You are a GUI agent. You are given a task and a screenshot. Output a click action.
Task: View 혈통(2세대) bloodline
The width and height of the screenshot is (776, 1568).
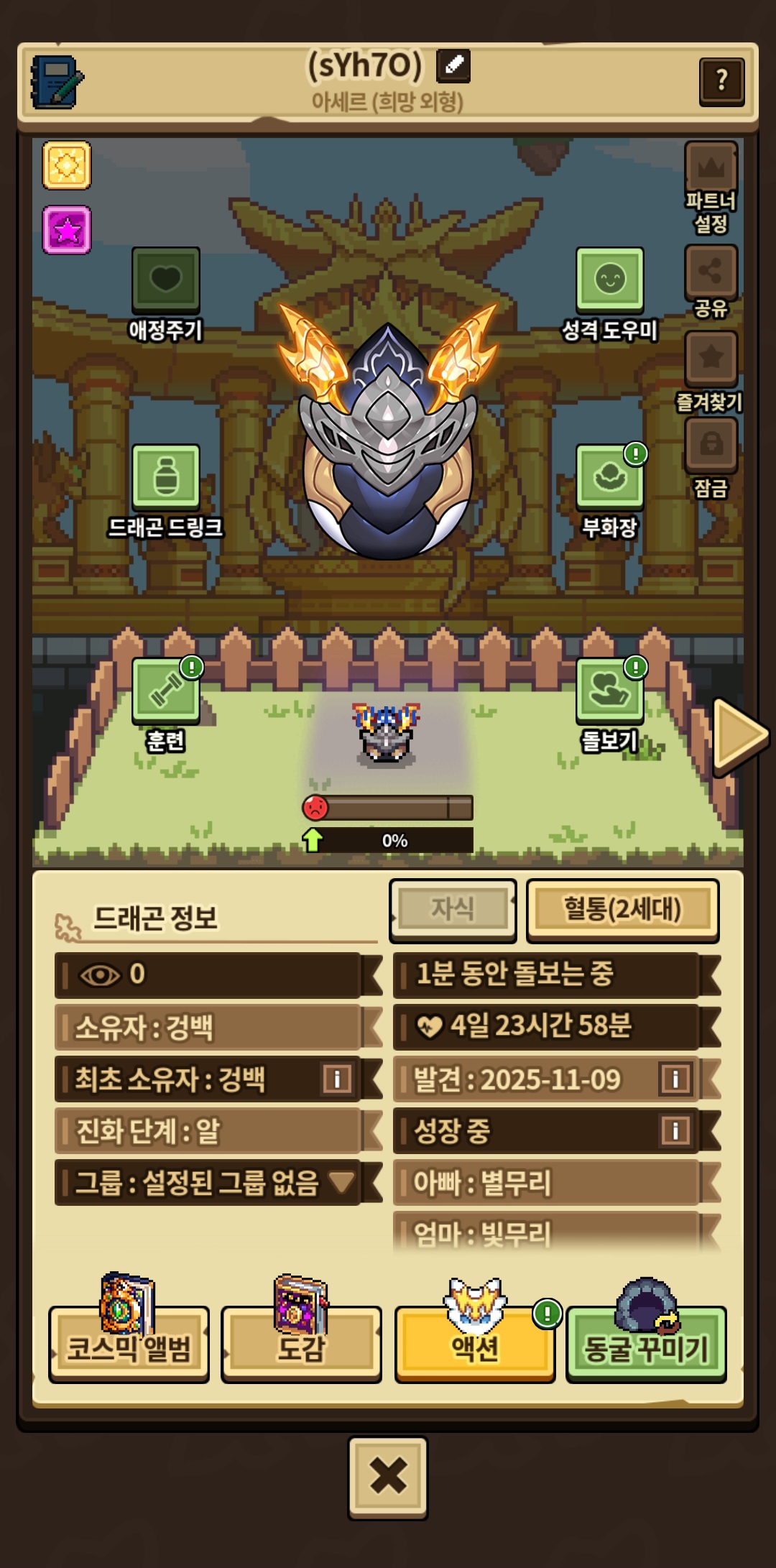(x=622, y=910)
